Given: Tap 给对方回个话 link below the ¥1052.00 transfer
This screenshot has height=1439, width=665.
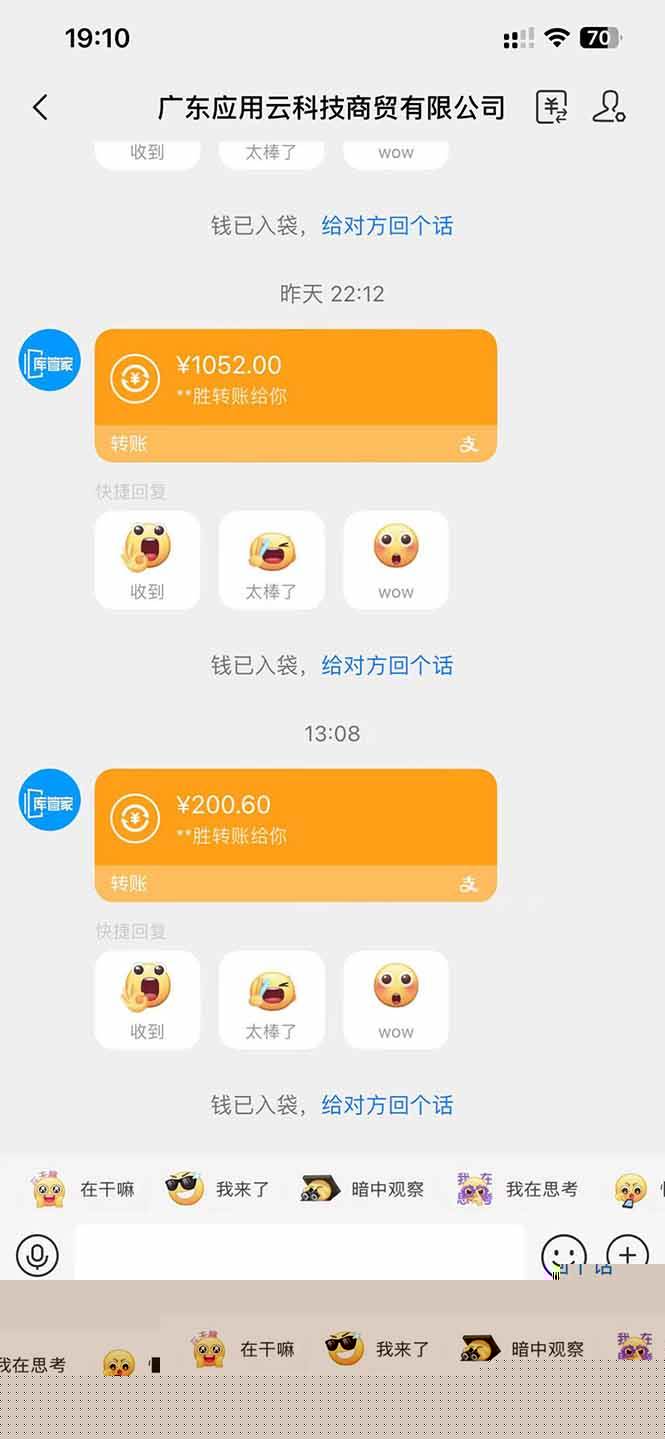Looking at the screenshot, I should pyautogui.click(x=387, y=665).
